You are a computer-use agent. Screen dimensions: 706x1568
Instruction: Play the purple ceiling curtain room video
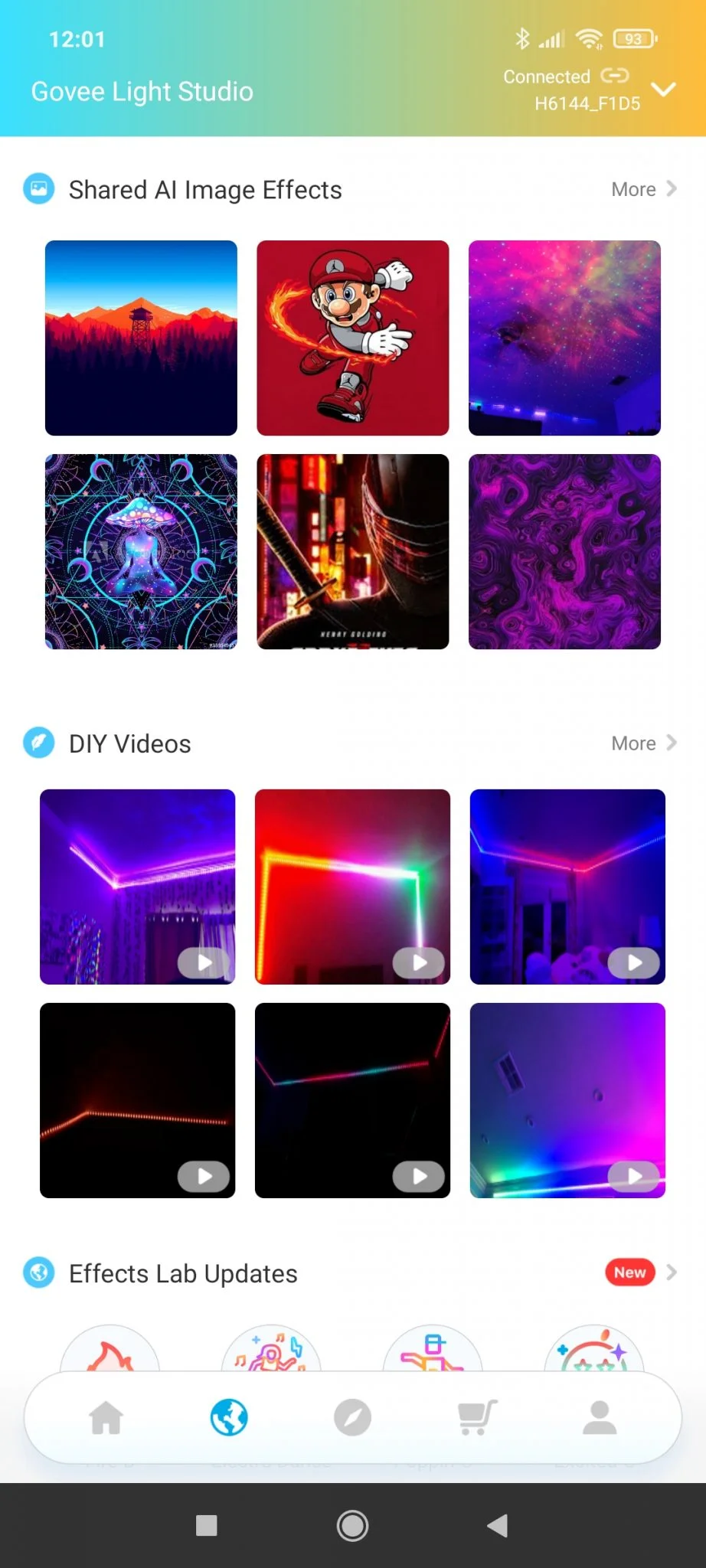138,887
